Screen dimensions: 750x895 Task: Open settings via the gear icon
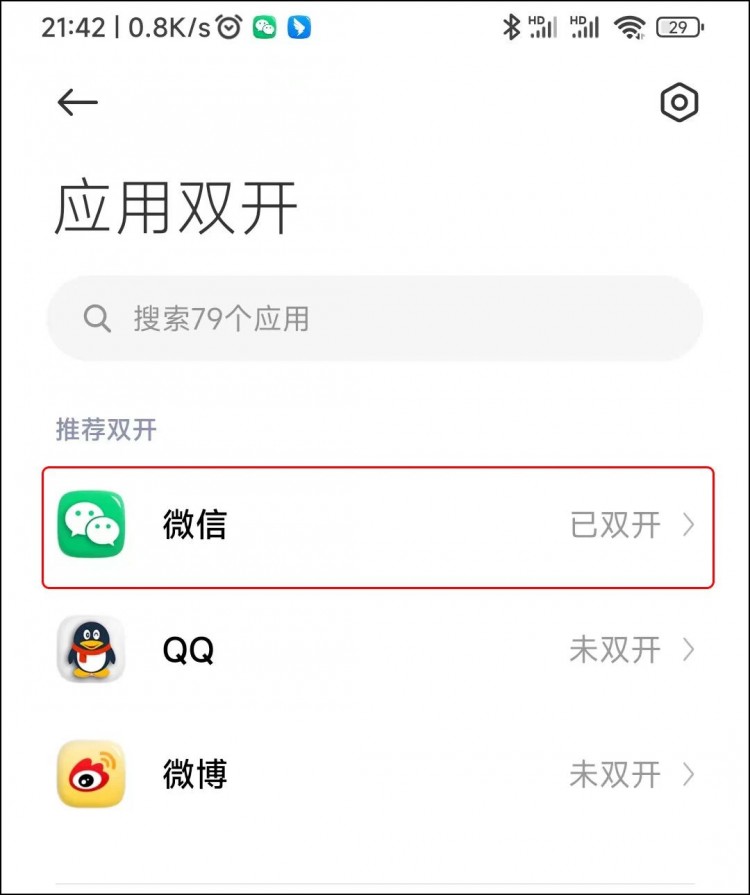pyautogui.click(x=679, y=103)
